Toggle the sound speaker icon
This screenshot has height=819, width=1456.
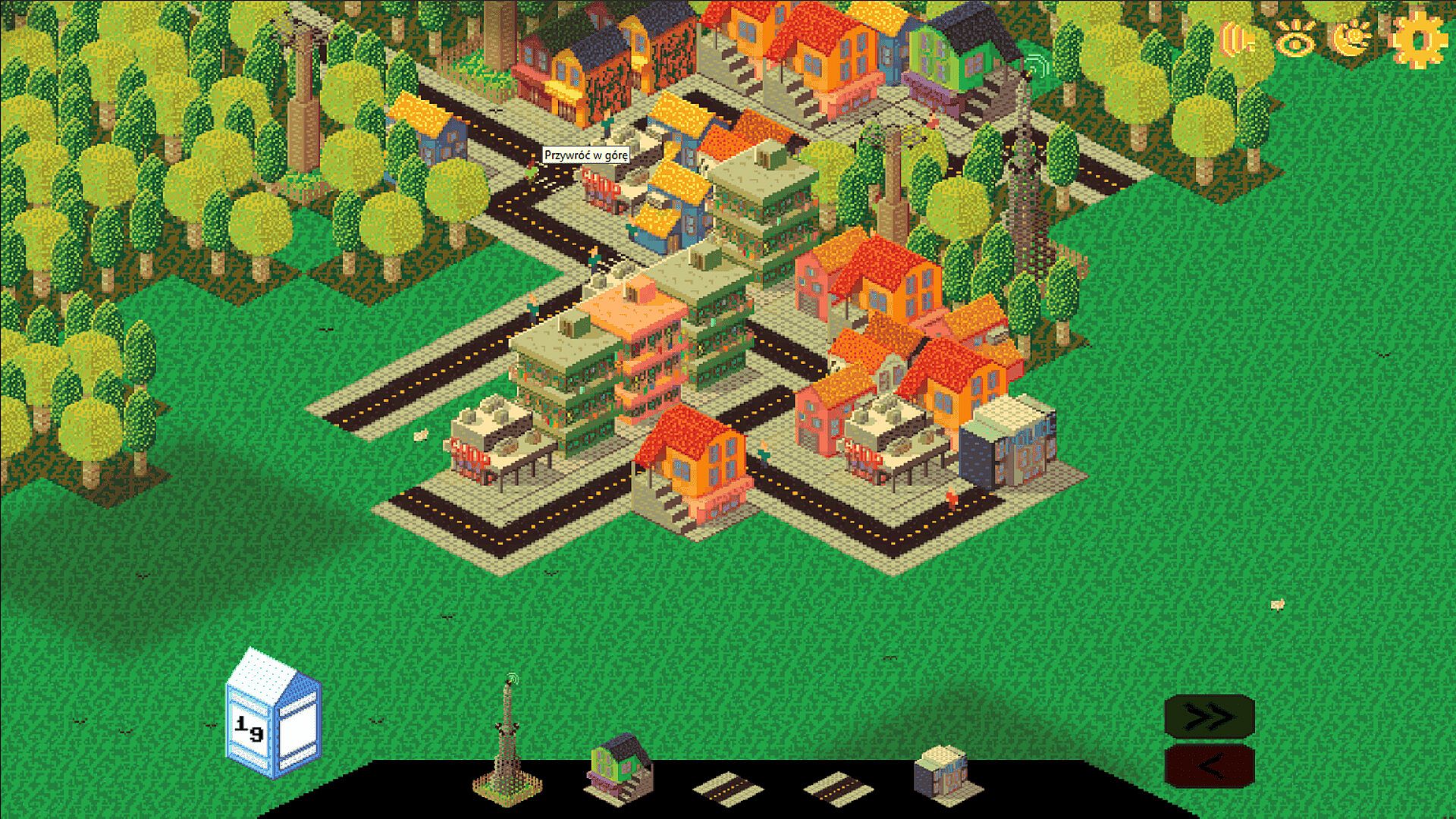(1237, 39)
